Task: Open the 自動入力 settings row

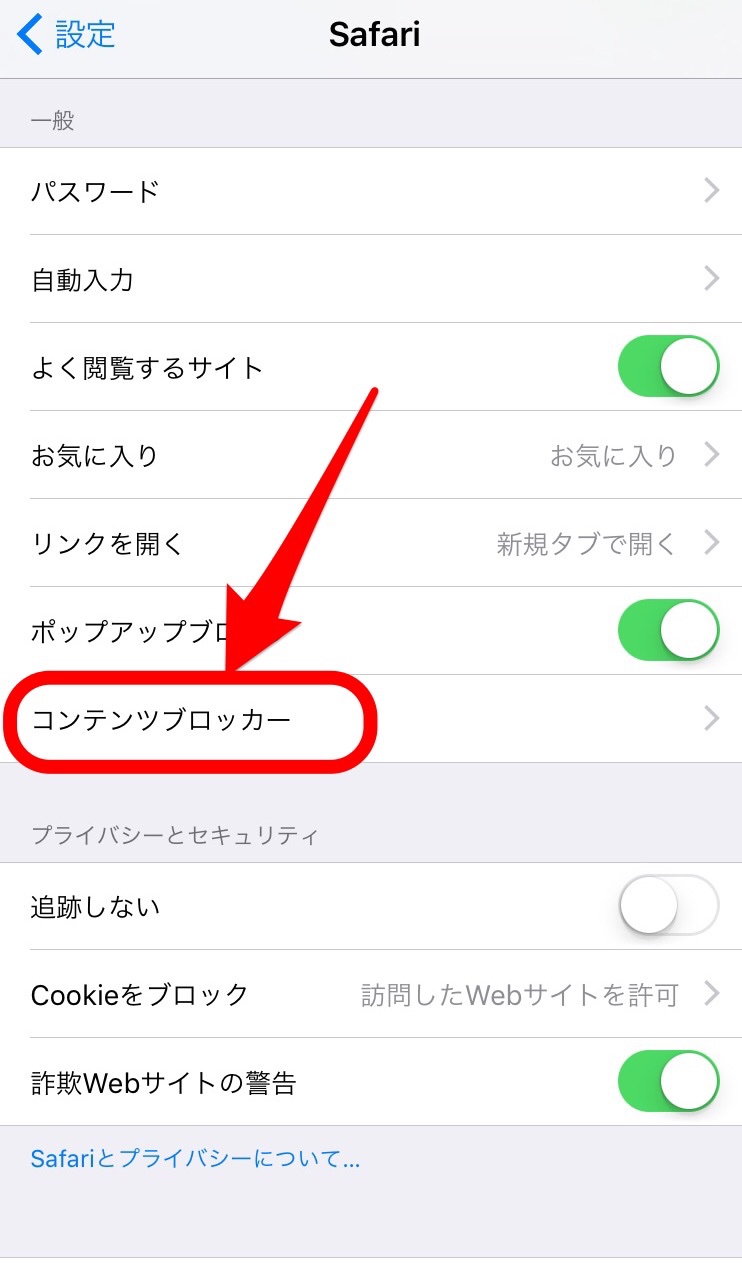Action: tap(370, 279)
